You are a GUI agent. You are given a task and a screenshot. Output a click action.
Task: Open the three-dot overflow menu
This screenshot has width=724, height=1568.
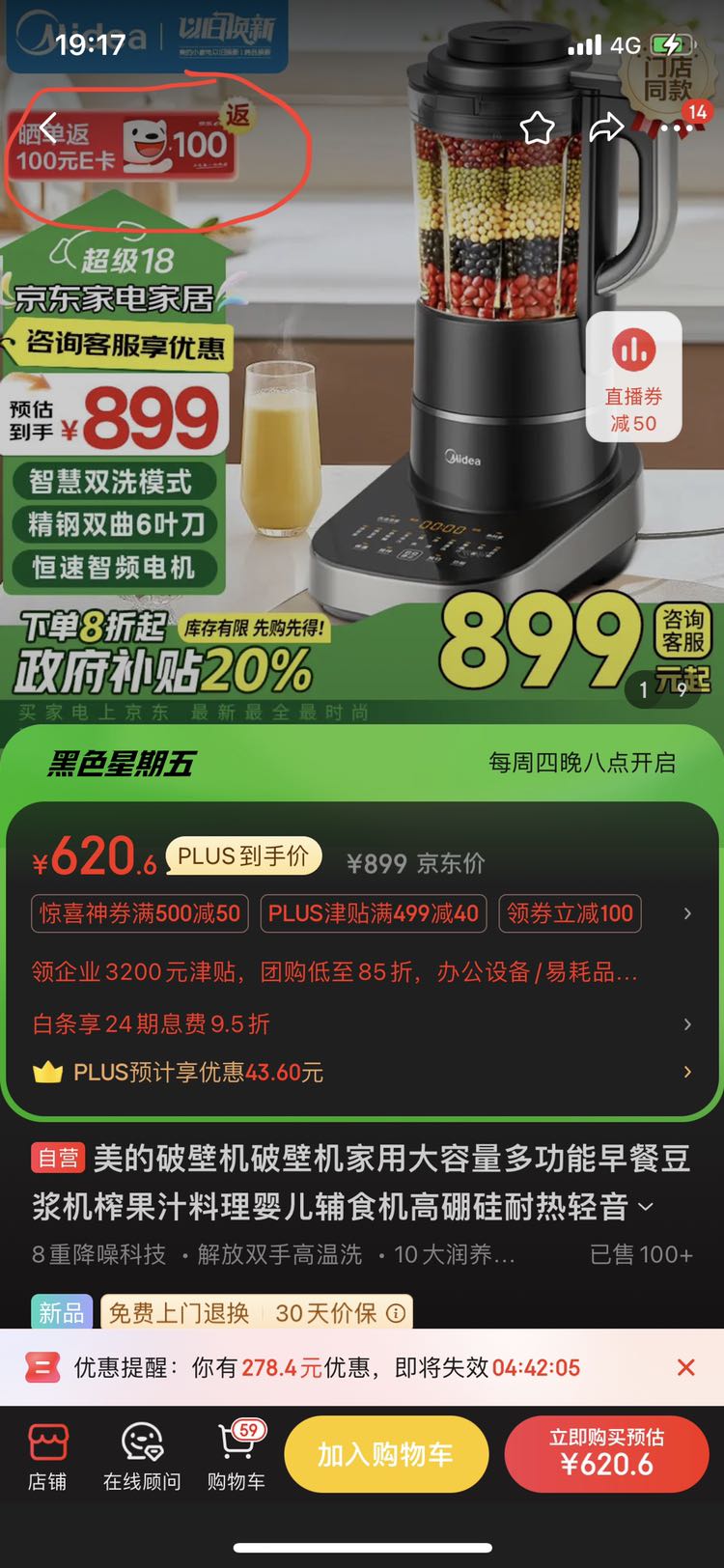point(677,127)
